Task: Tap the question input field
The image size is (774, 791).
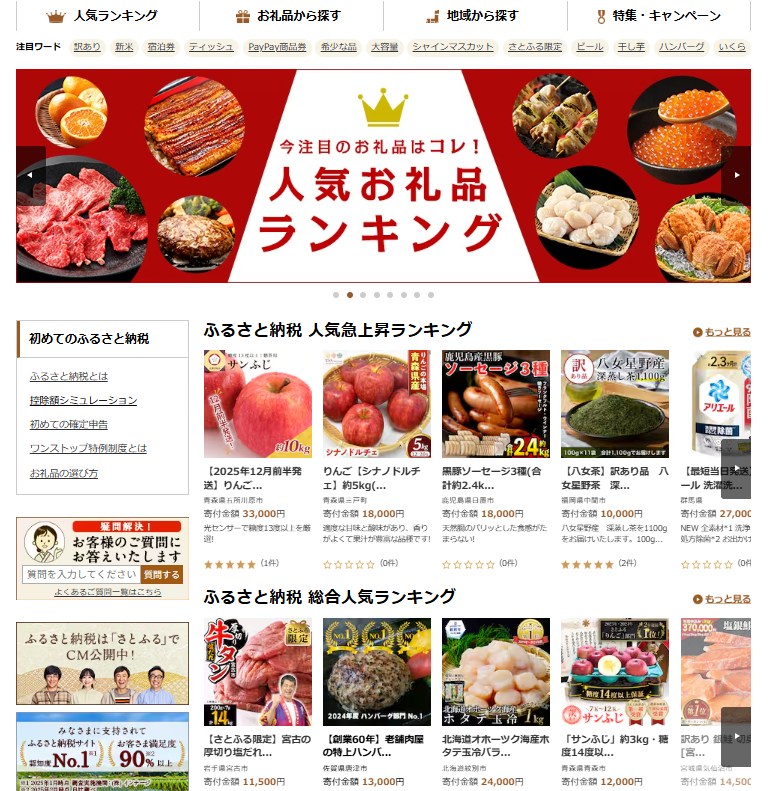Action: tap(80, 574)
